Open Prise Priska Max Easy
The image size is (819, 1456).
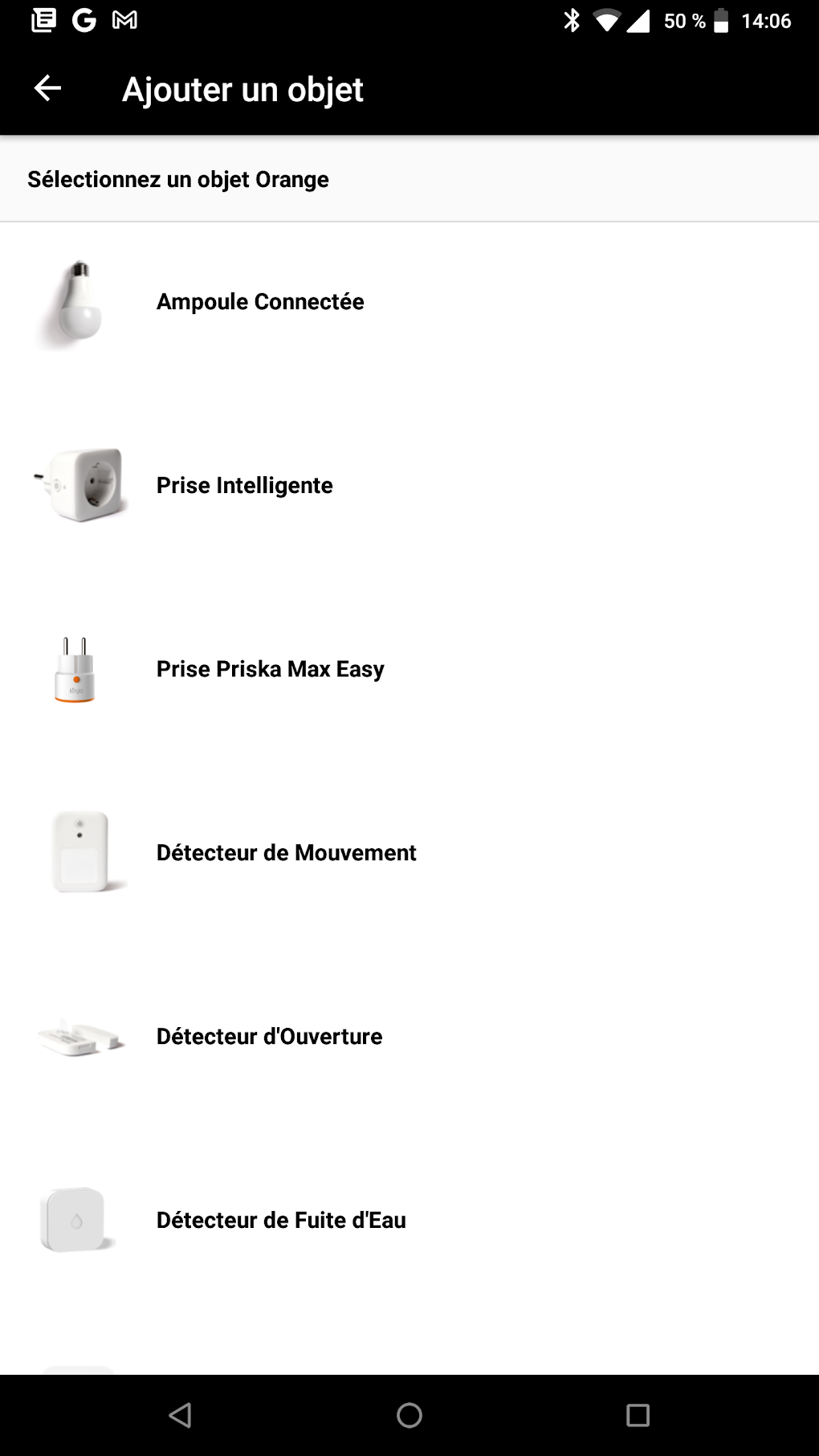[270, 669]
